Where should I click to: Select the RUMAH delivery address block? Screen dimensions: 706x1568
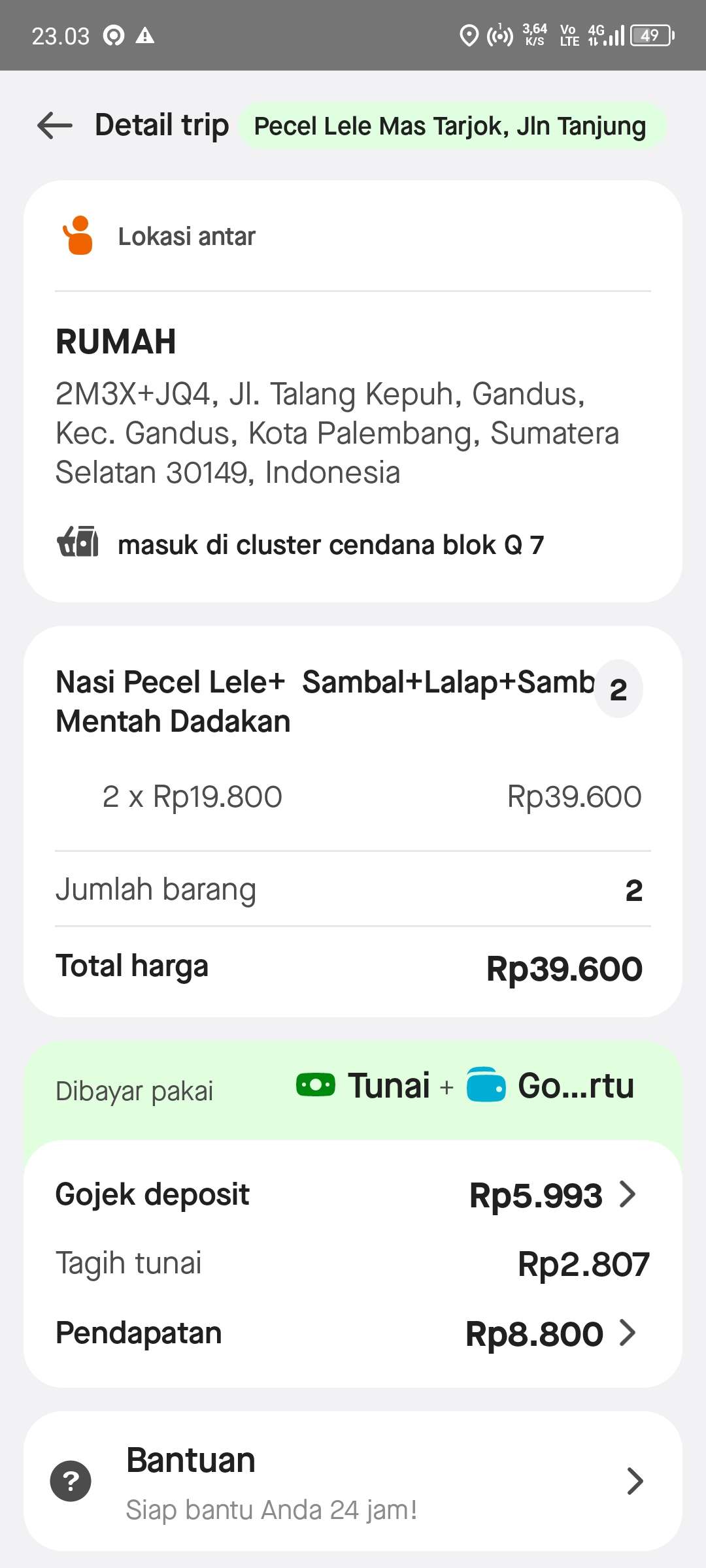[353, 405]
